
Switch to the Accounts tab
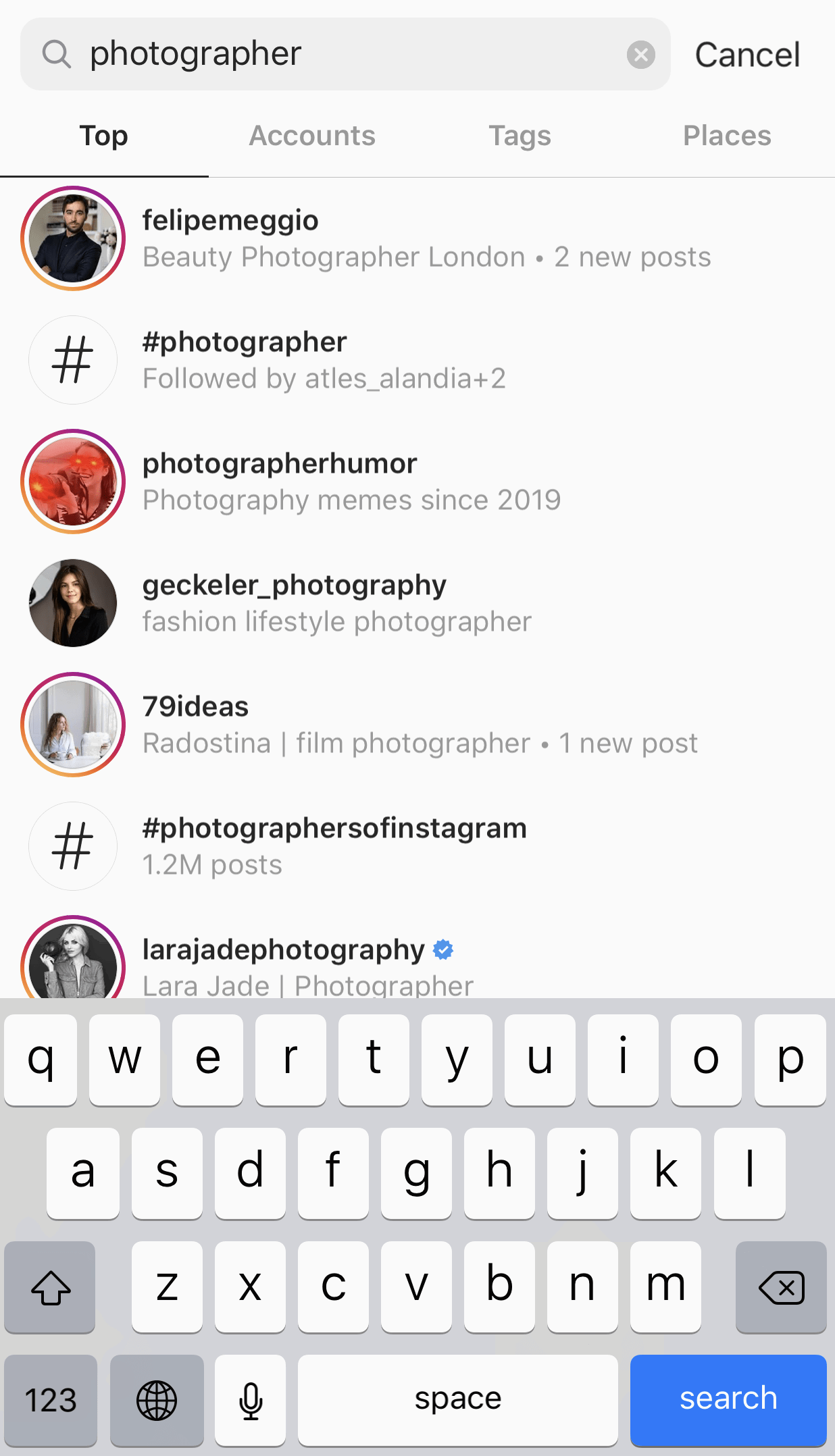coord(312,136)
